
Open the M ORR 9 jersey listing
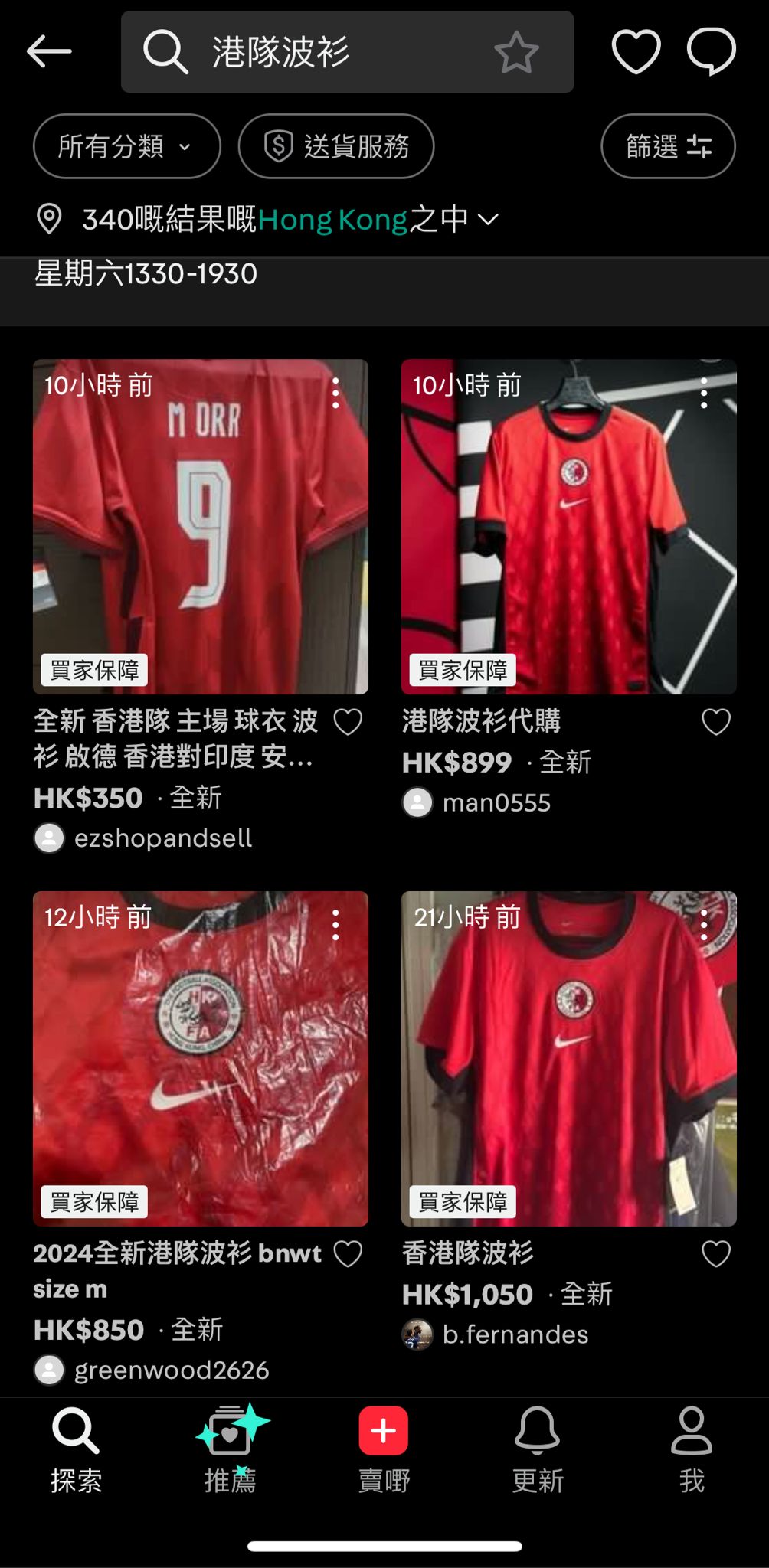[200, 527]
